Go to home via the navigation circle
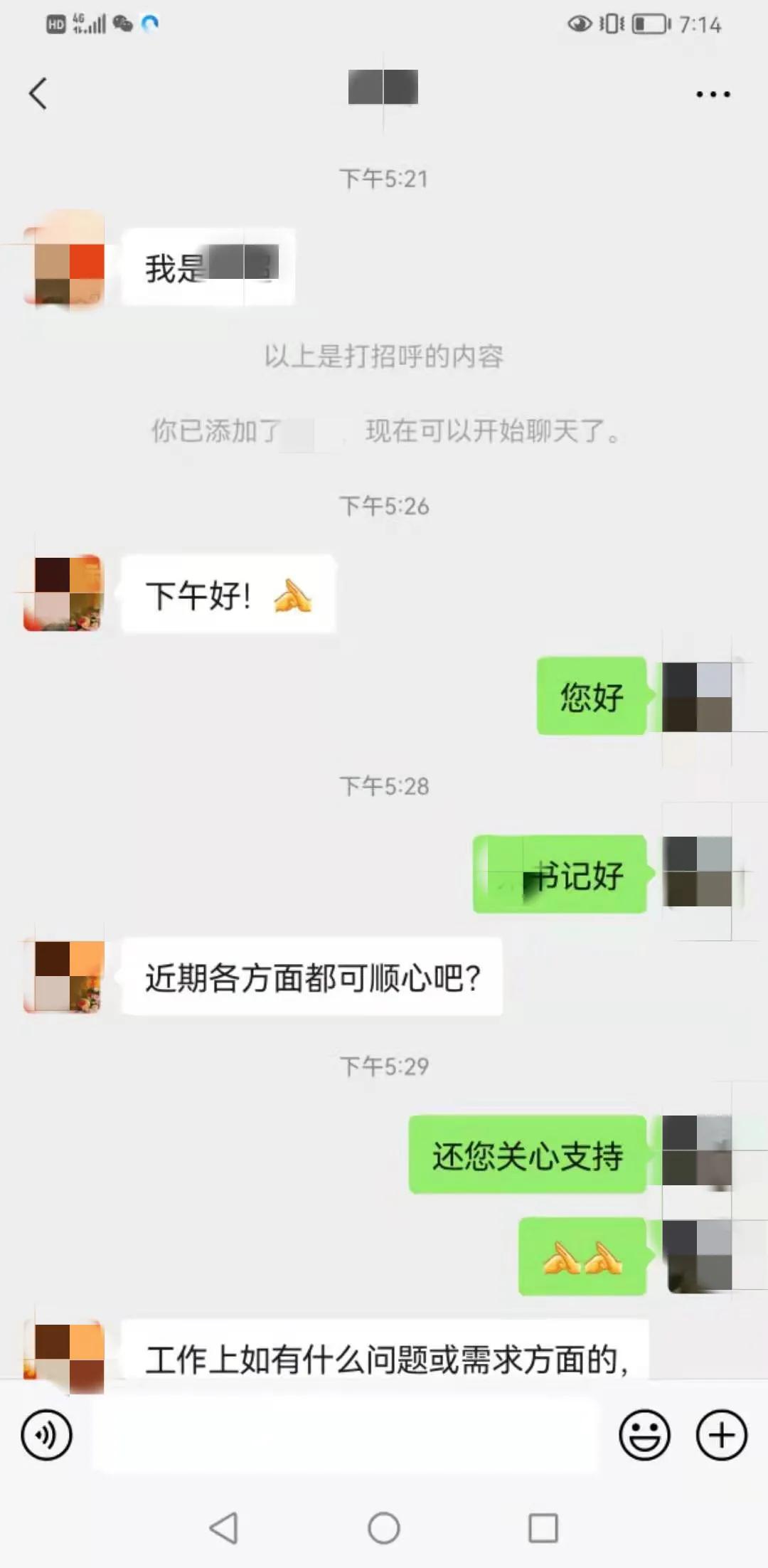Viewport: 768px width, 1568px height. click(x=384, y=1527)
